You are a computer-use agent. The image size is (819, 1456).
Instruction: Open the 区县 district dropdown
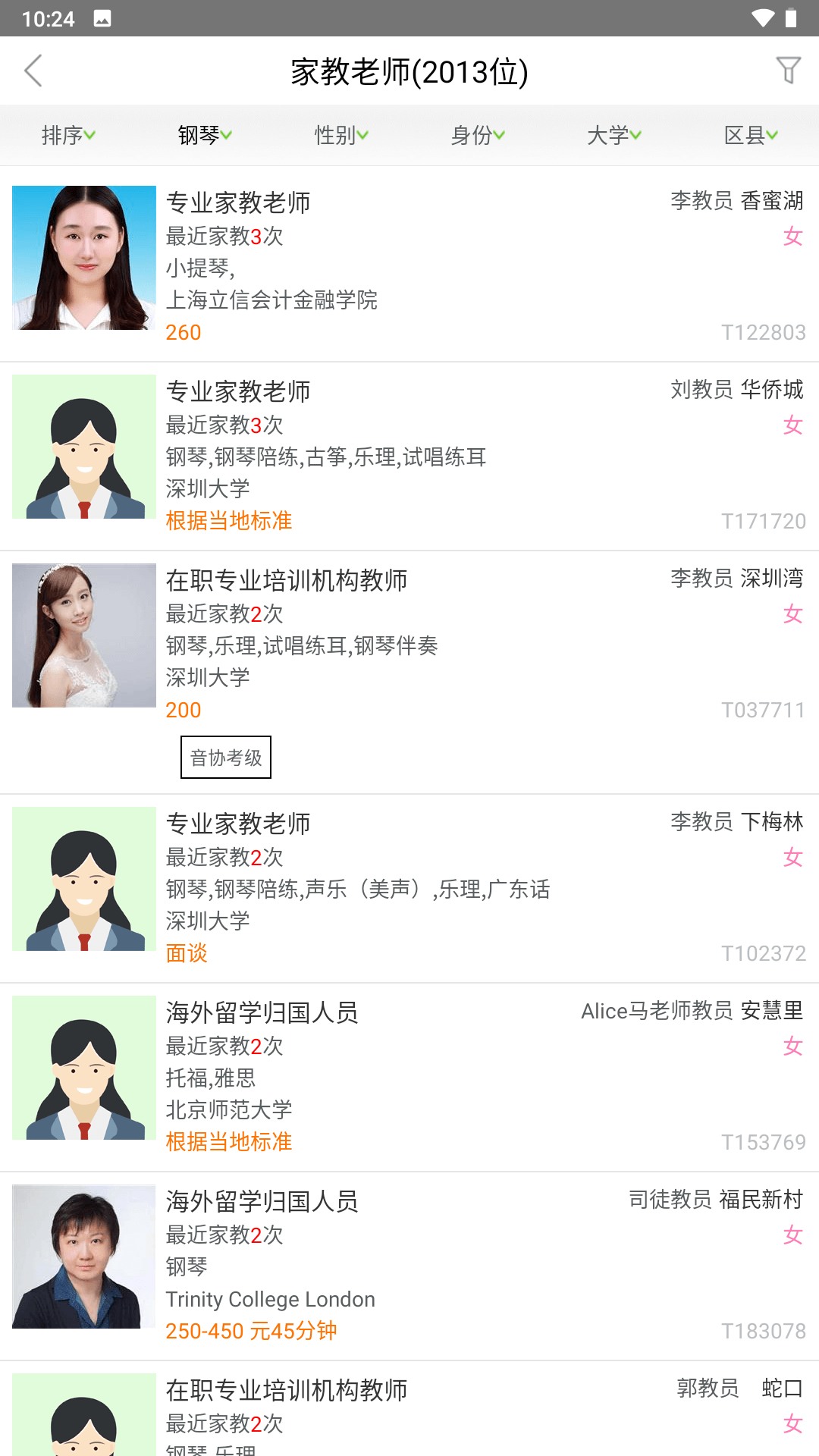(751, 136)
